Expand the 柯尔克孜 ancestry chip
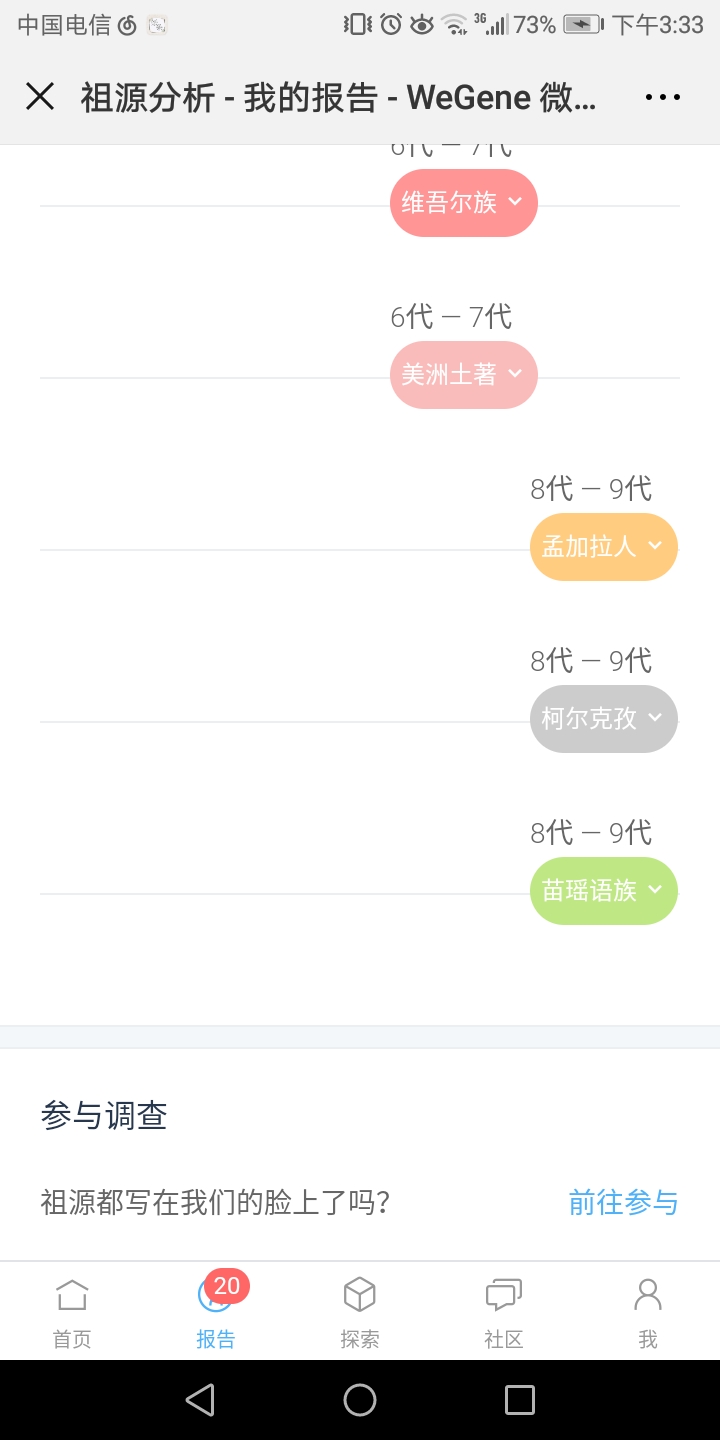720x1440 pixels. coord(604,719)
